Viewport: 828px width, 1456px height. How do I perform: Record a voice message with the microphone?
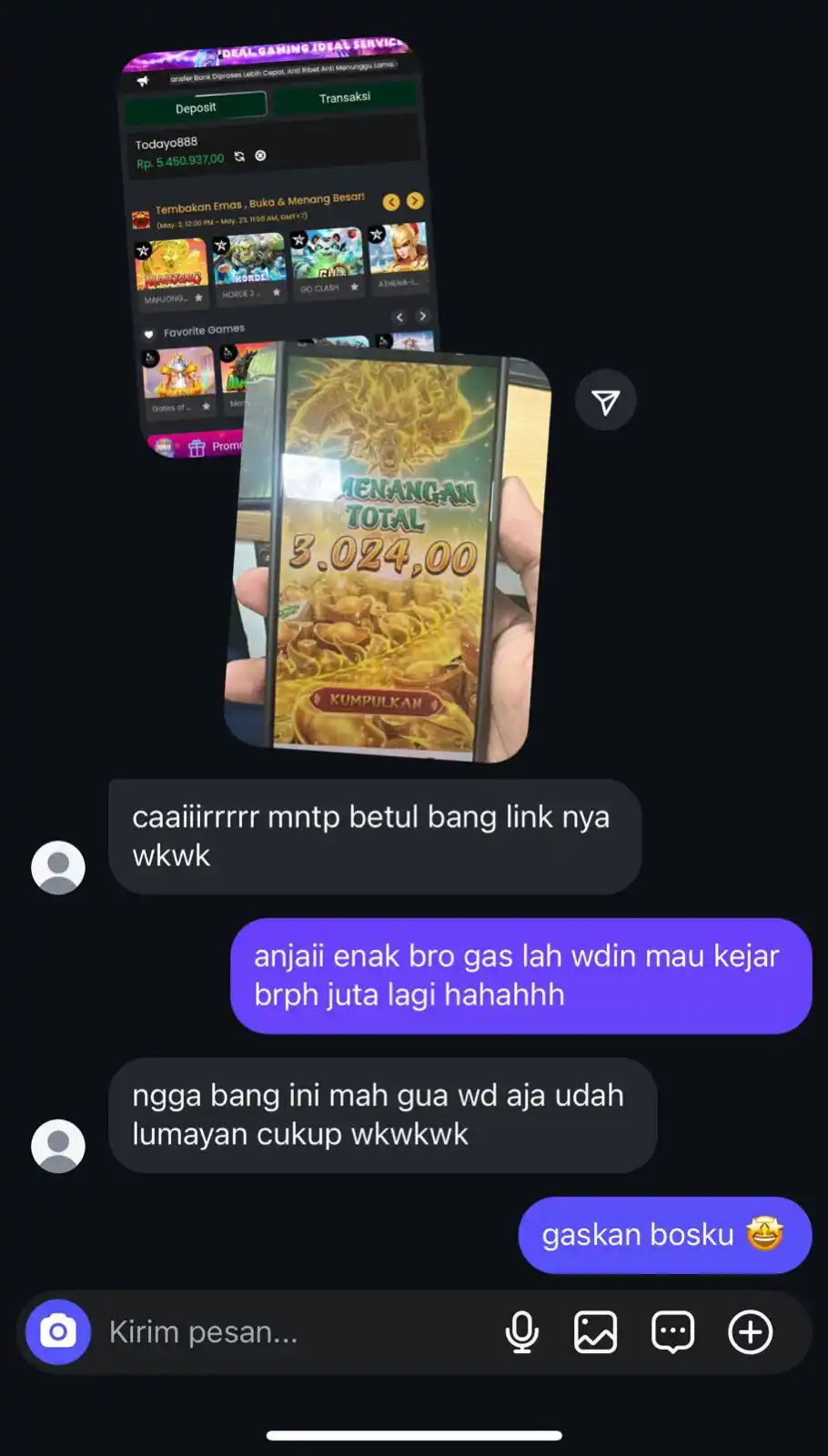coord(522,1332)
